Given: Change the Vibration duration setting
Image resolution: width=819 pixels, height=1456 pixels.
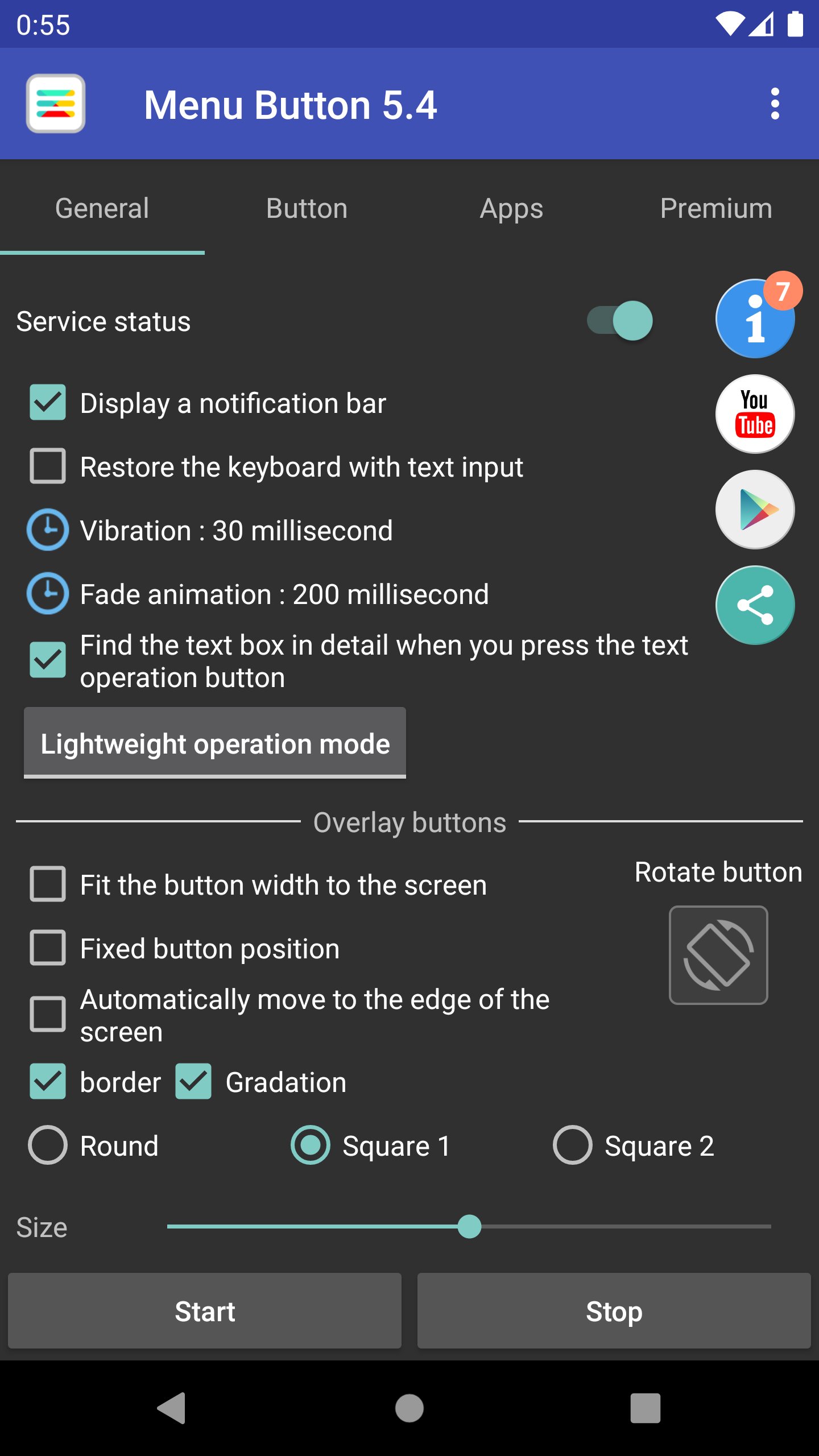Looking at the screenshot, I should (236, 530).
